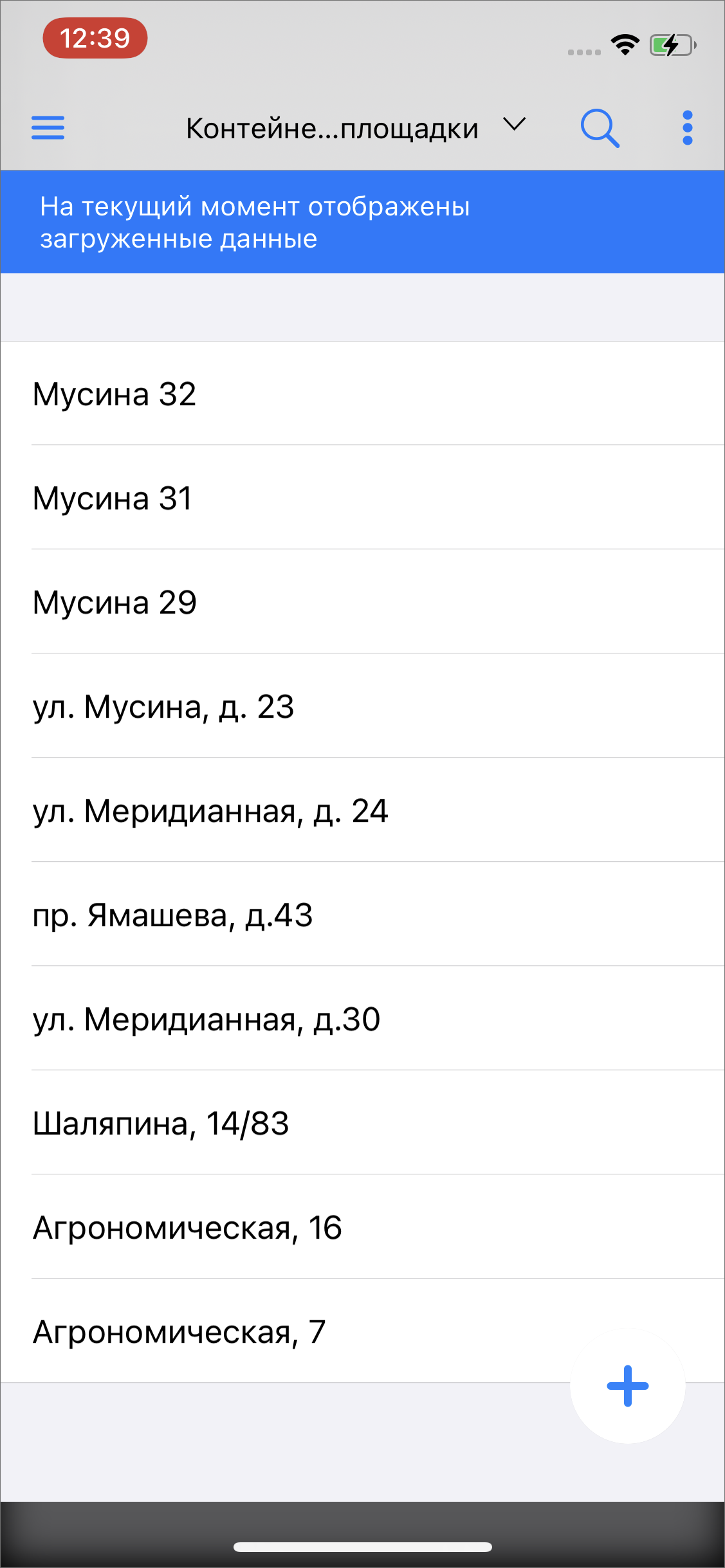Open ул. Меридианная, д. 24
725x1568 pixels.
point(362,810)
